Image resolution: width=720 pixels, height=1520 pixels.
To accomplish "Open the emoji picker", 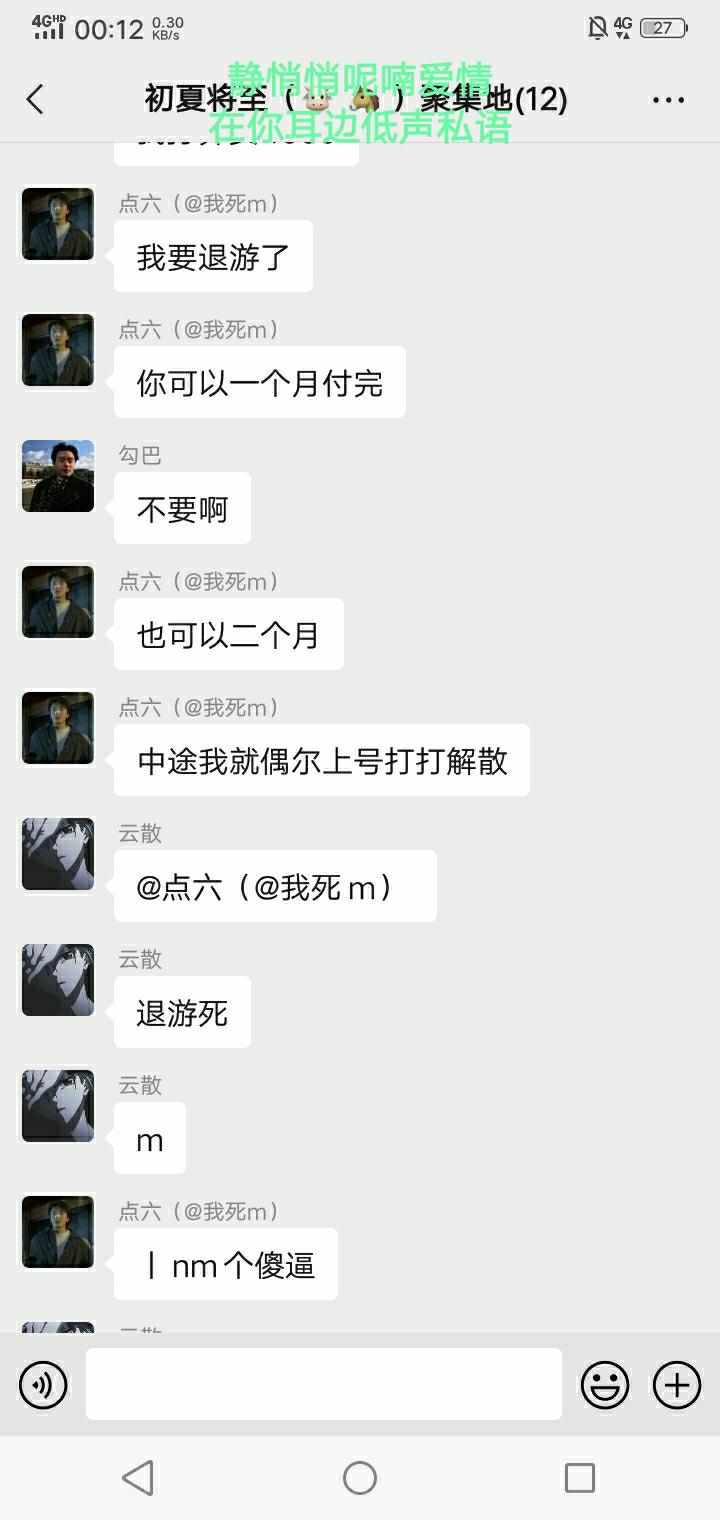I will pos(605,1385).
